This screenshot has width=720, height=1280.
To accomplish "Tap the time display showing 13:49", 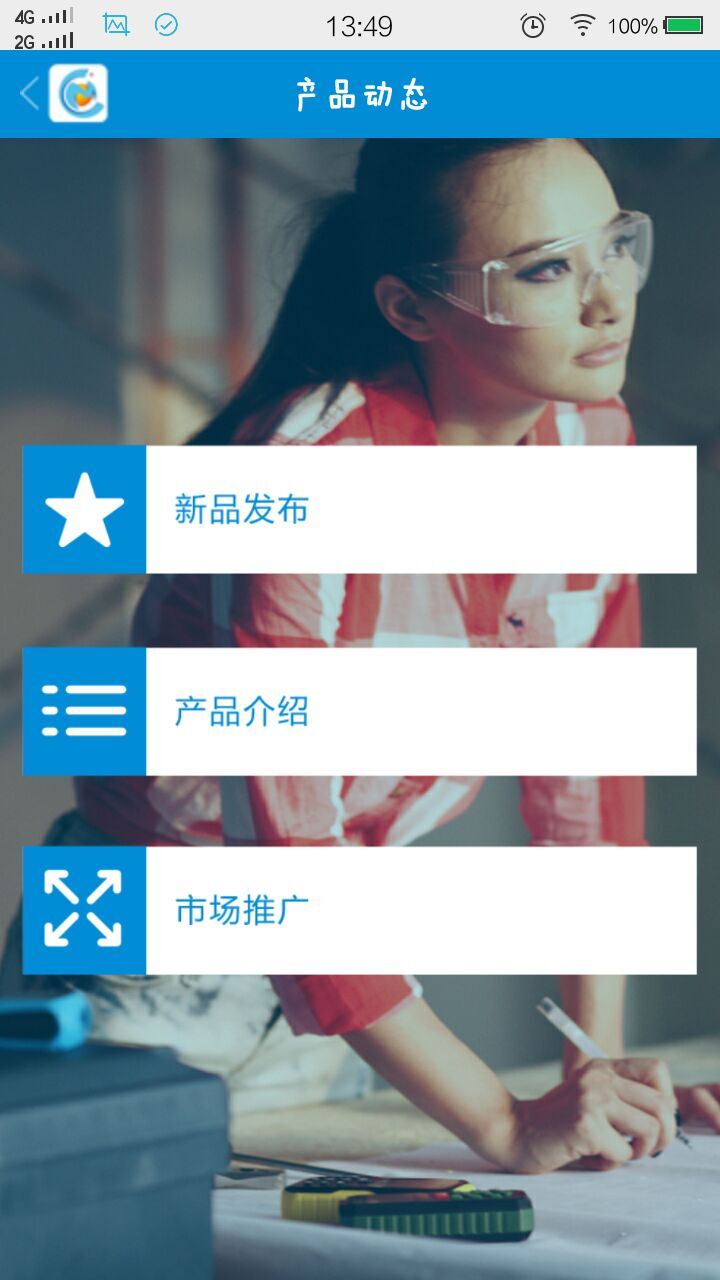I will pyautogui.click(x=360, y=25).
